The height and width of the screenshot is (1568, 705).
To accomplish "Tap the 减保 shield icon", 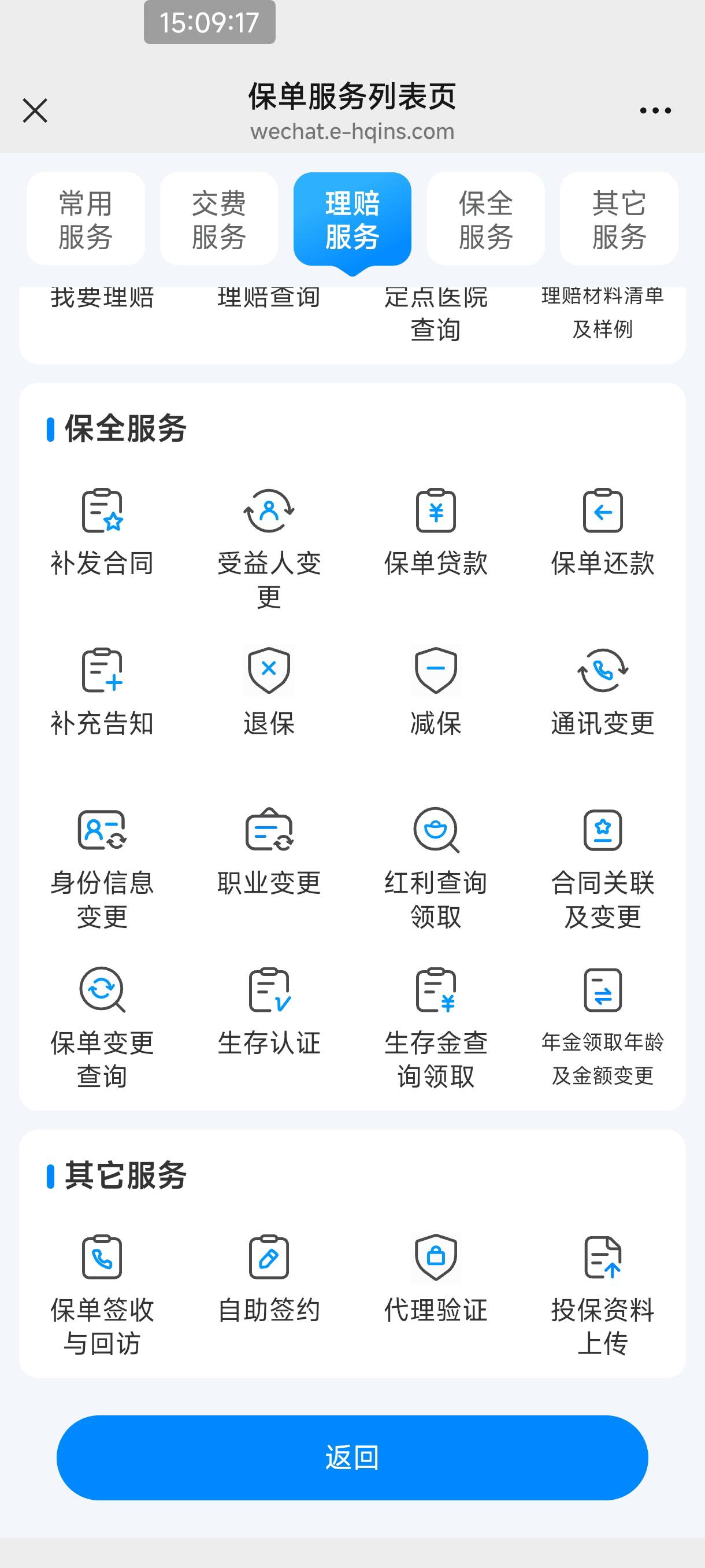I will [436, 670].
